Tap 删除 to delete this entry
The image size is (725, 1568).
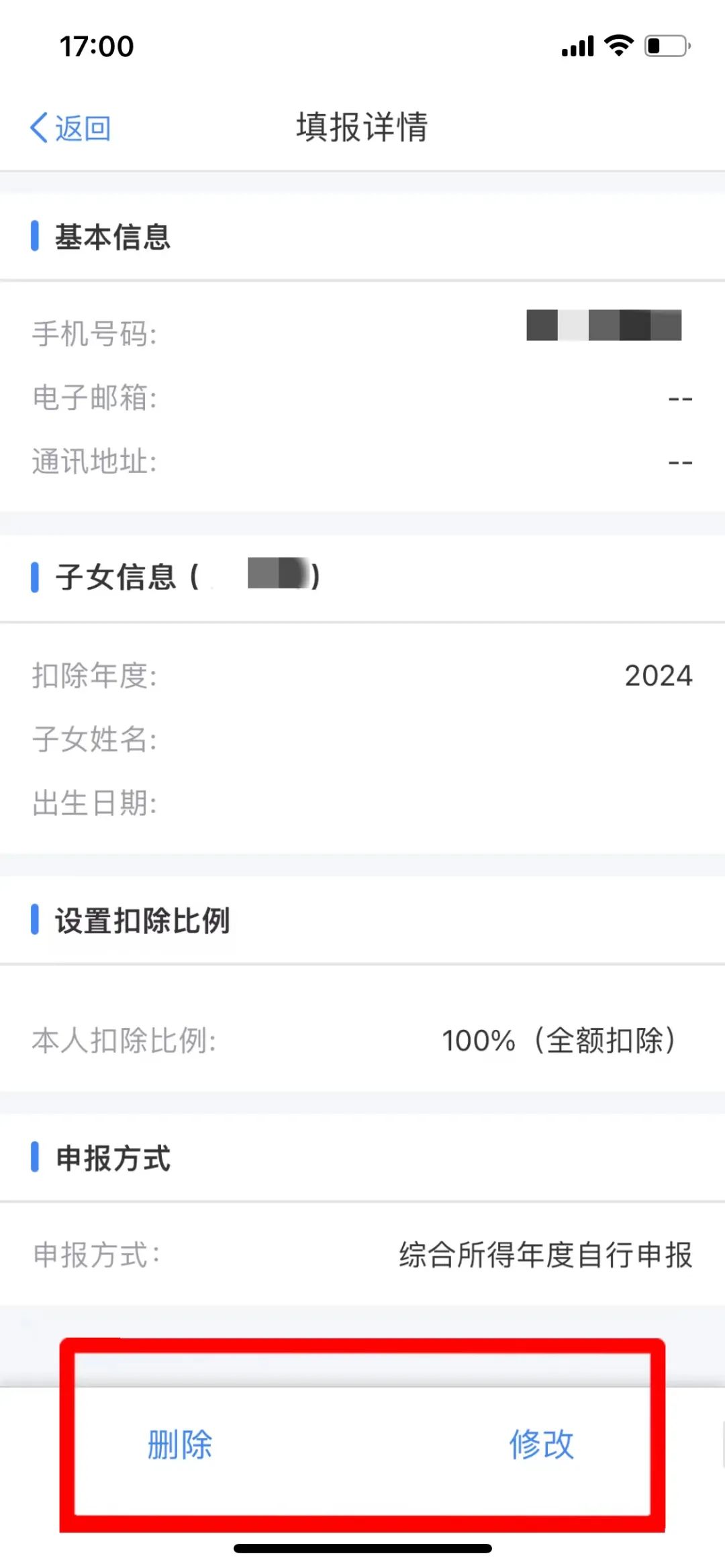[180, 1444]
